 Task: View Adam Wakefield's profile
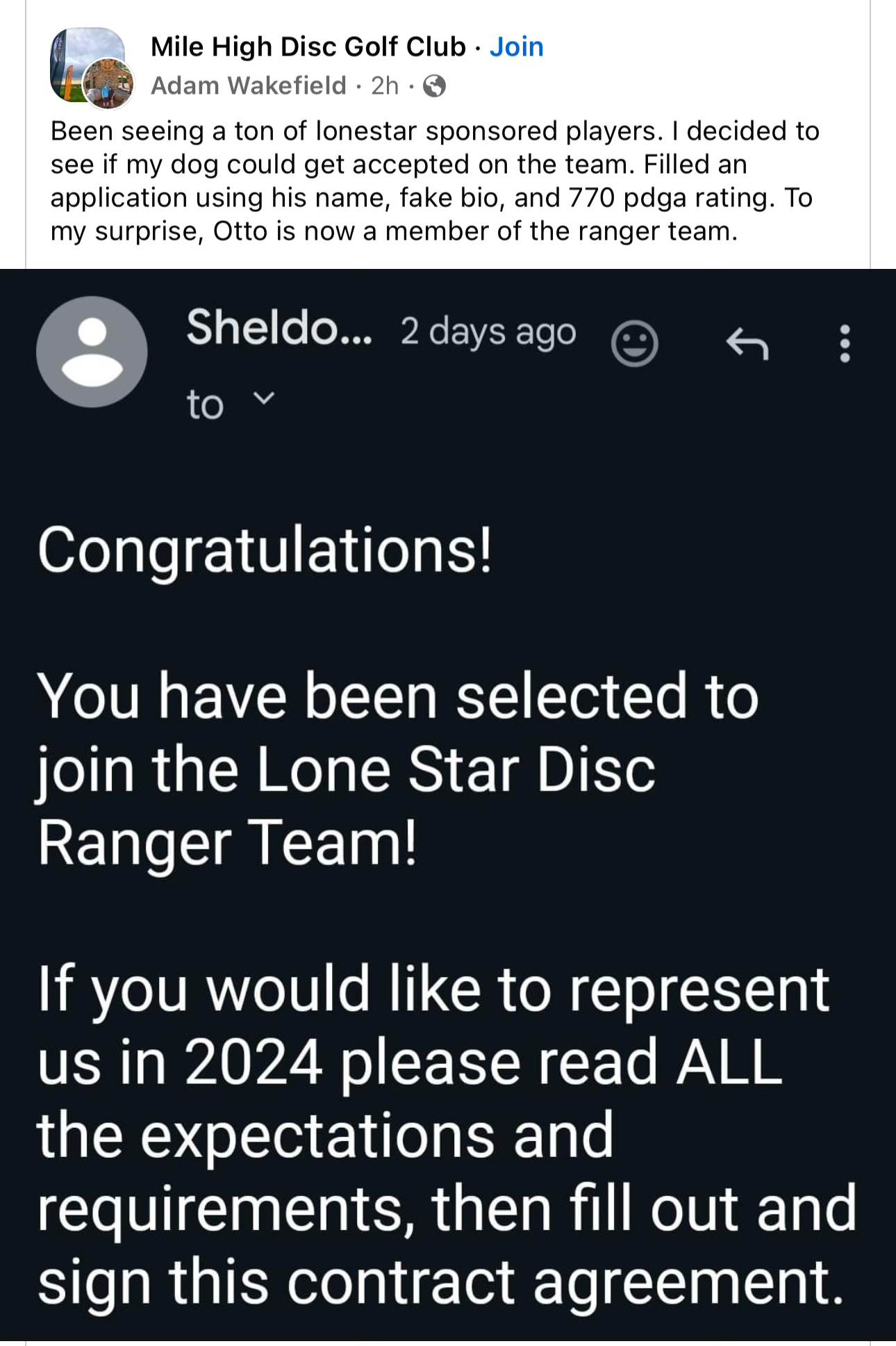coord(248,85)
